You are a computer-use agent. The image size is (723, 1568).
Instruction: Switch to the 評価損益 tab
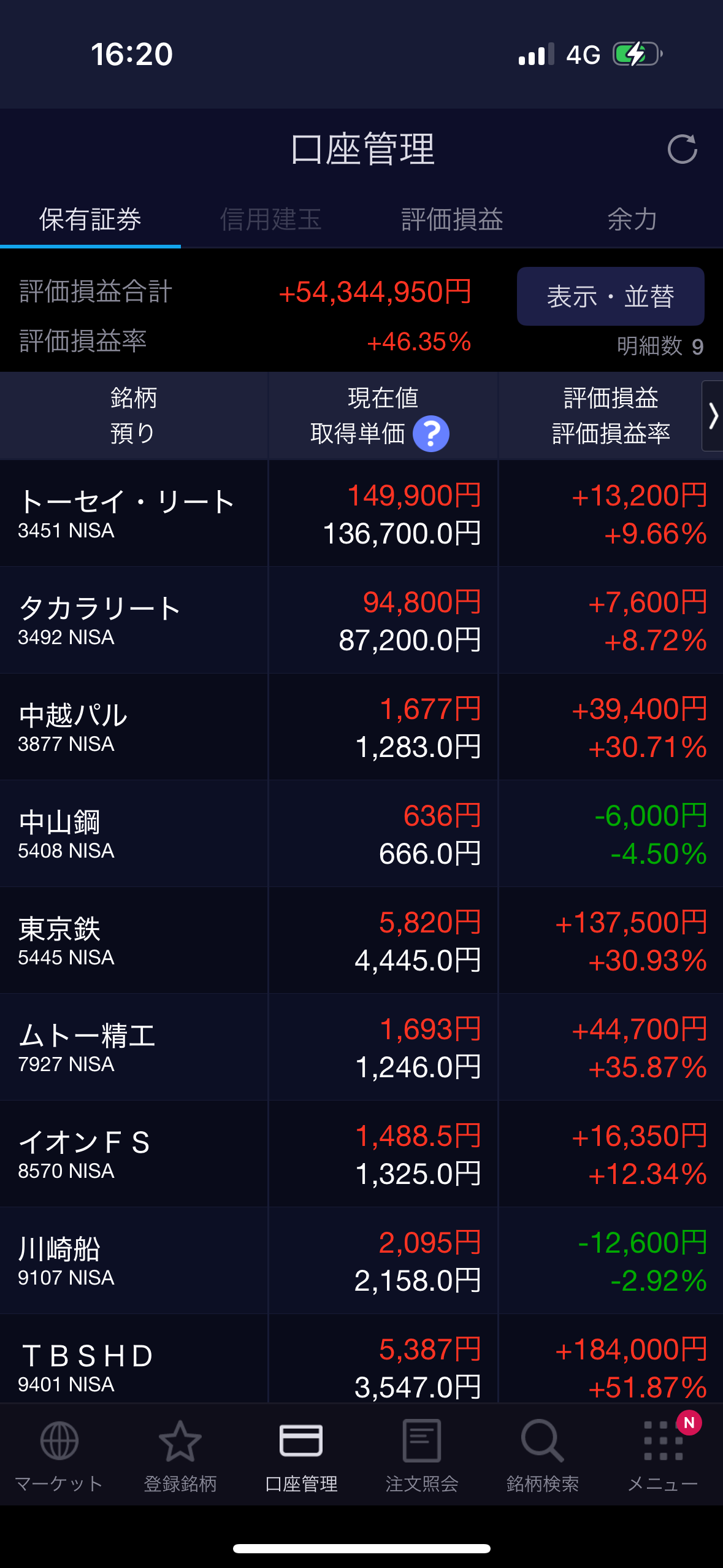pos(452,219)
